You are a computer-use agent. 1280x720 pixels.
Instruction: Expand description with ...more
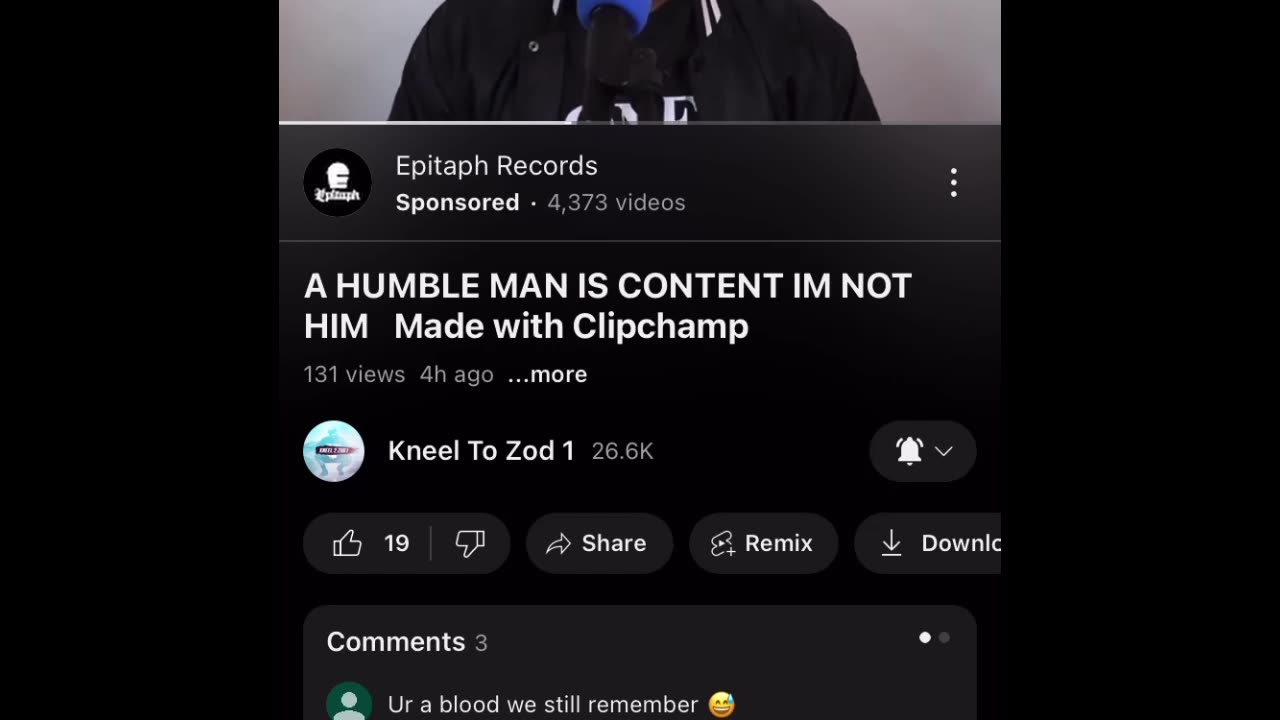(x=547, y=374)
